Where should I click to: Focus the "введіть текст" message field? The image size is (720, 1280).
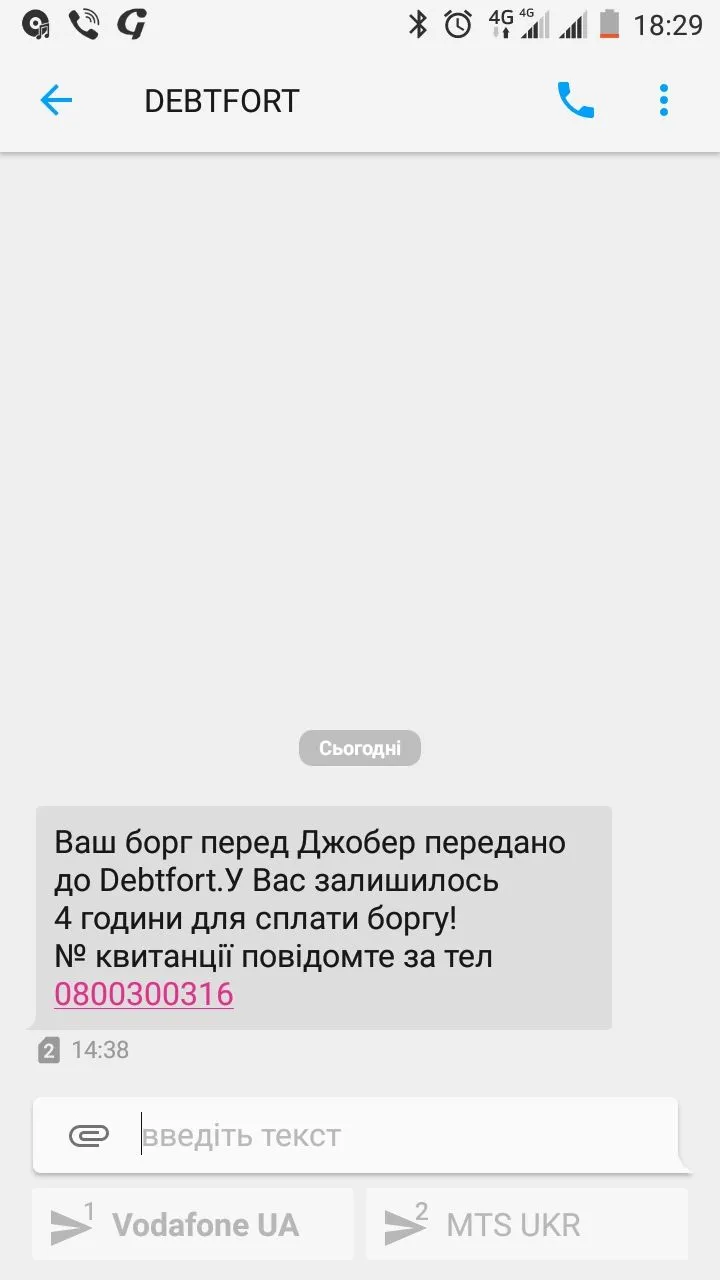click(400, 1135)
